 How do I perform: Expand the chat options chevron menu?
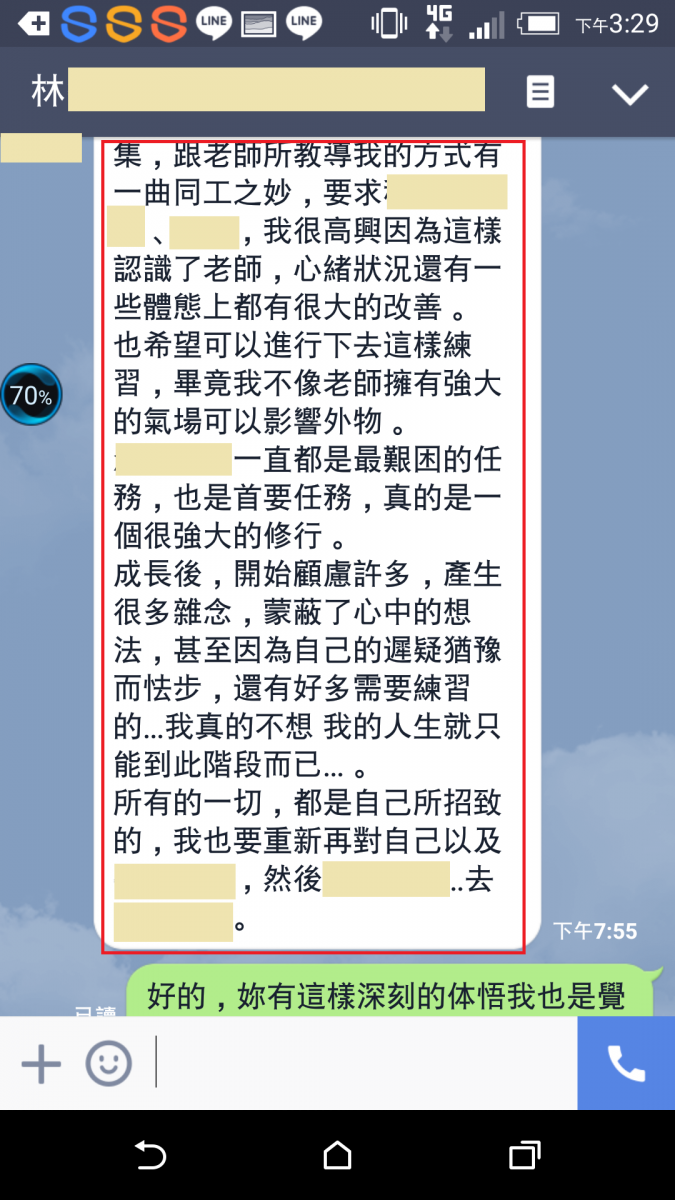coord(630,94)
